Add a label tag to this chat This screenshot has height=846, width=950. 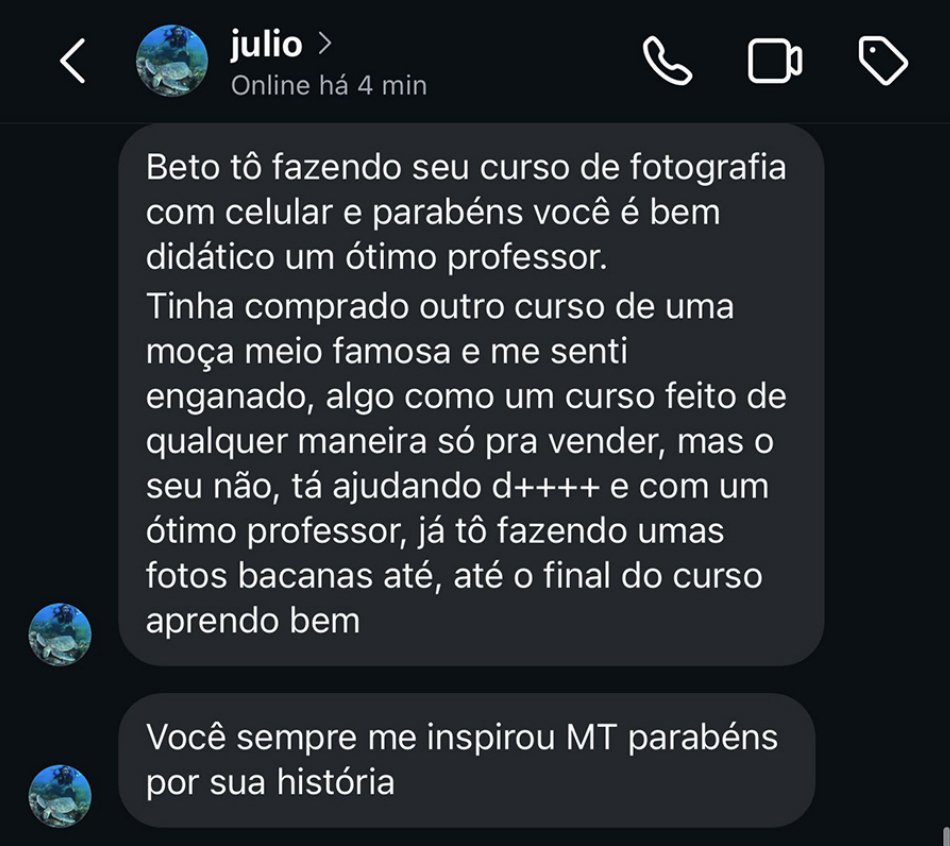tap(883, 61)
